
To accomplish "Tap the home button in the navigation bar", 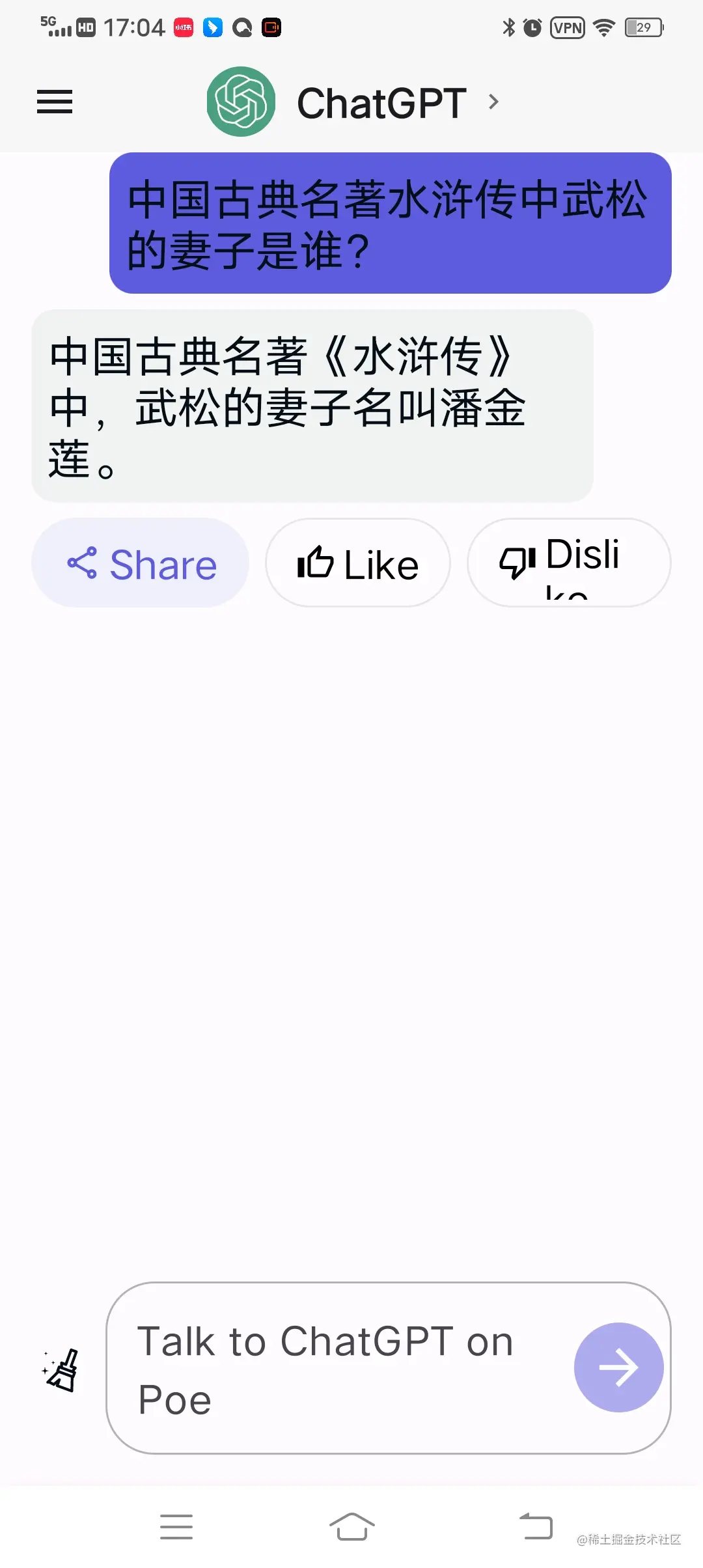I will [x=352, y=1527].
